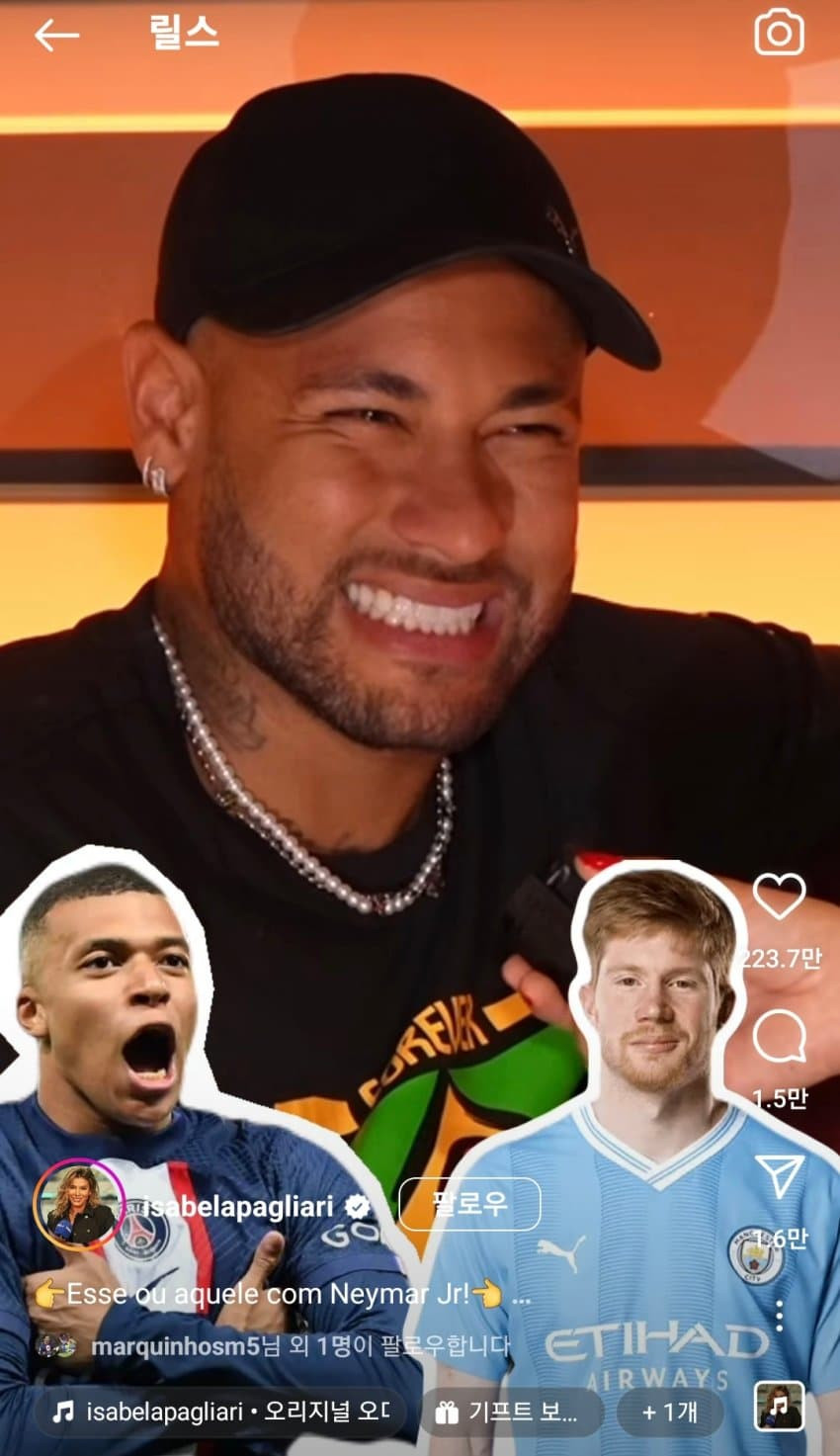
Task: Like this reel with the heart icon
Action: point(779,898)
